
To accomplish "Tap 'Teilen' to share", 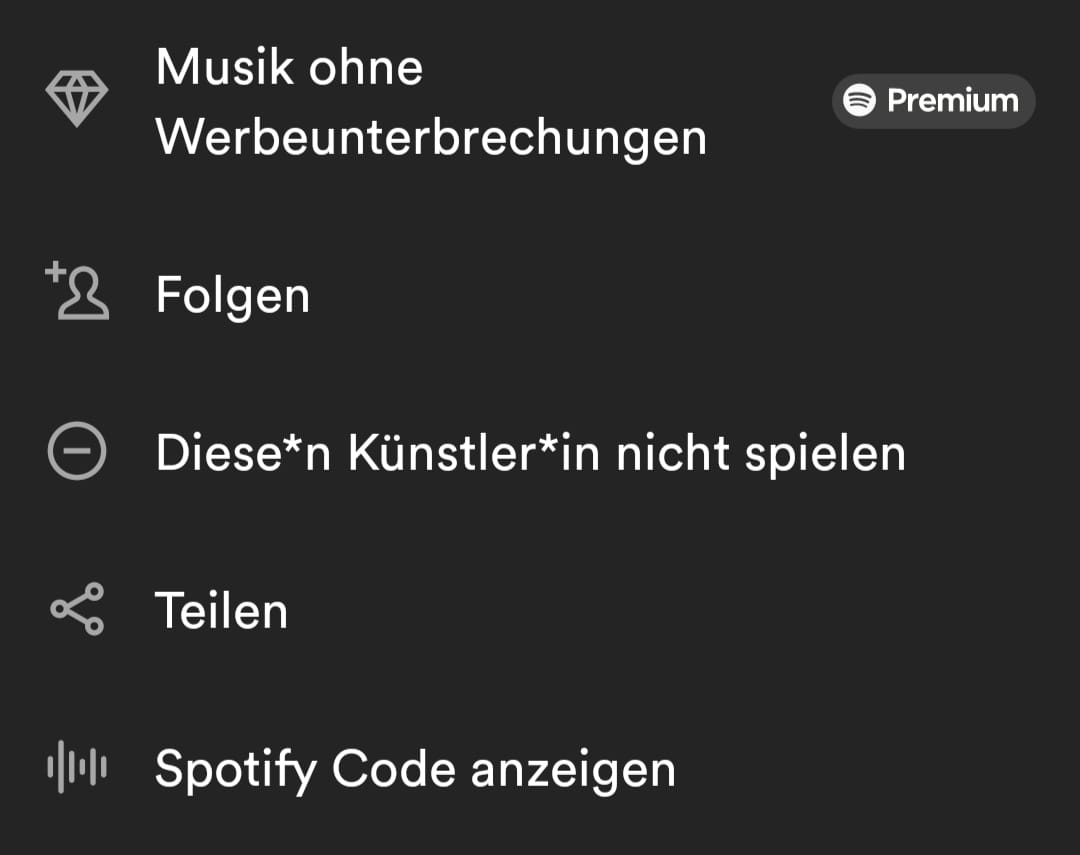I will tap(221, 610).
